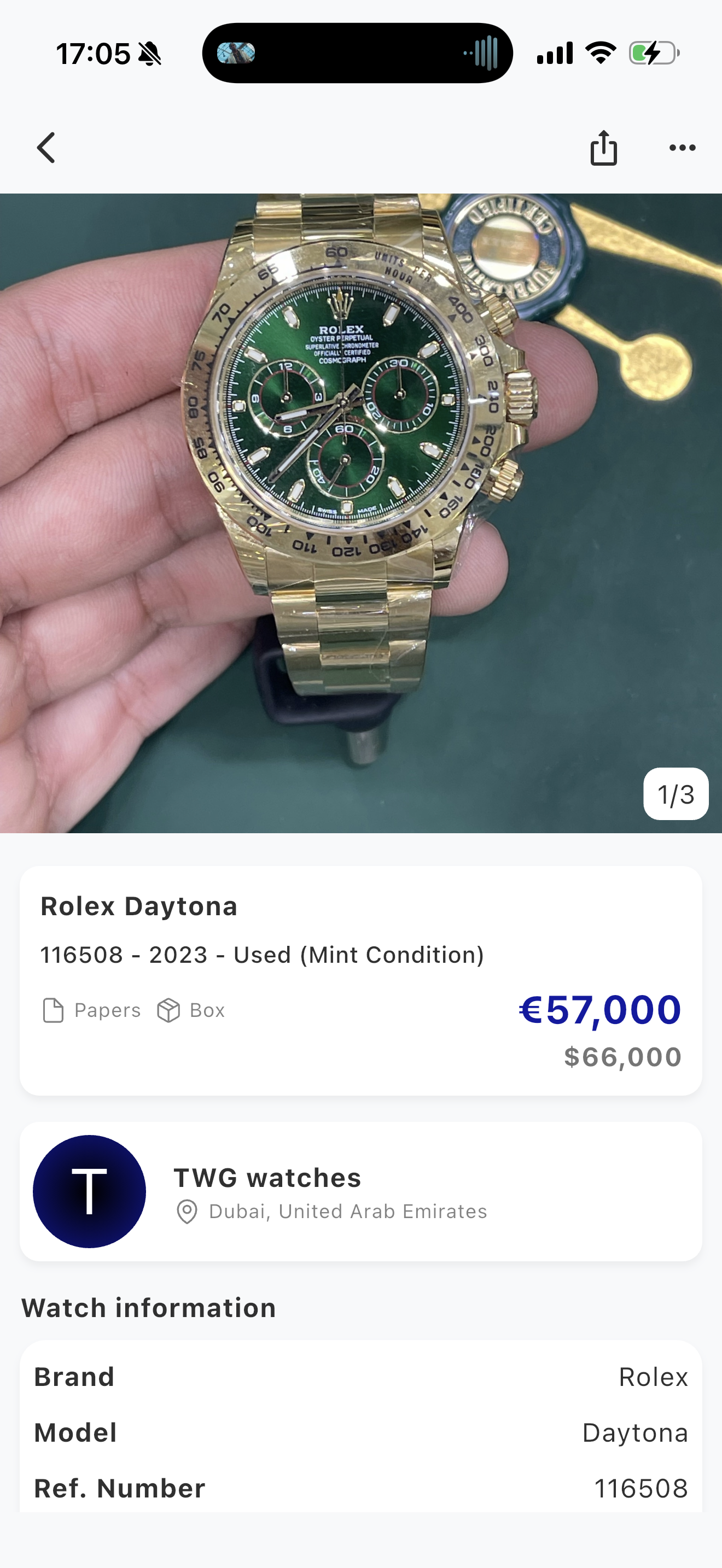722x1568 pixels.
Task: Go back to the previous screen
Action: click(46, 148)
